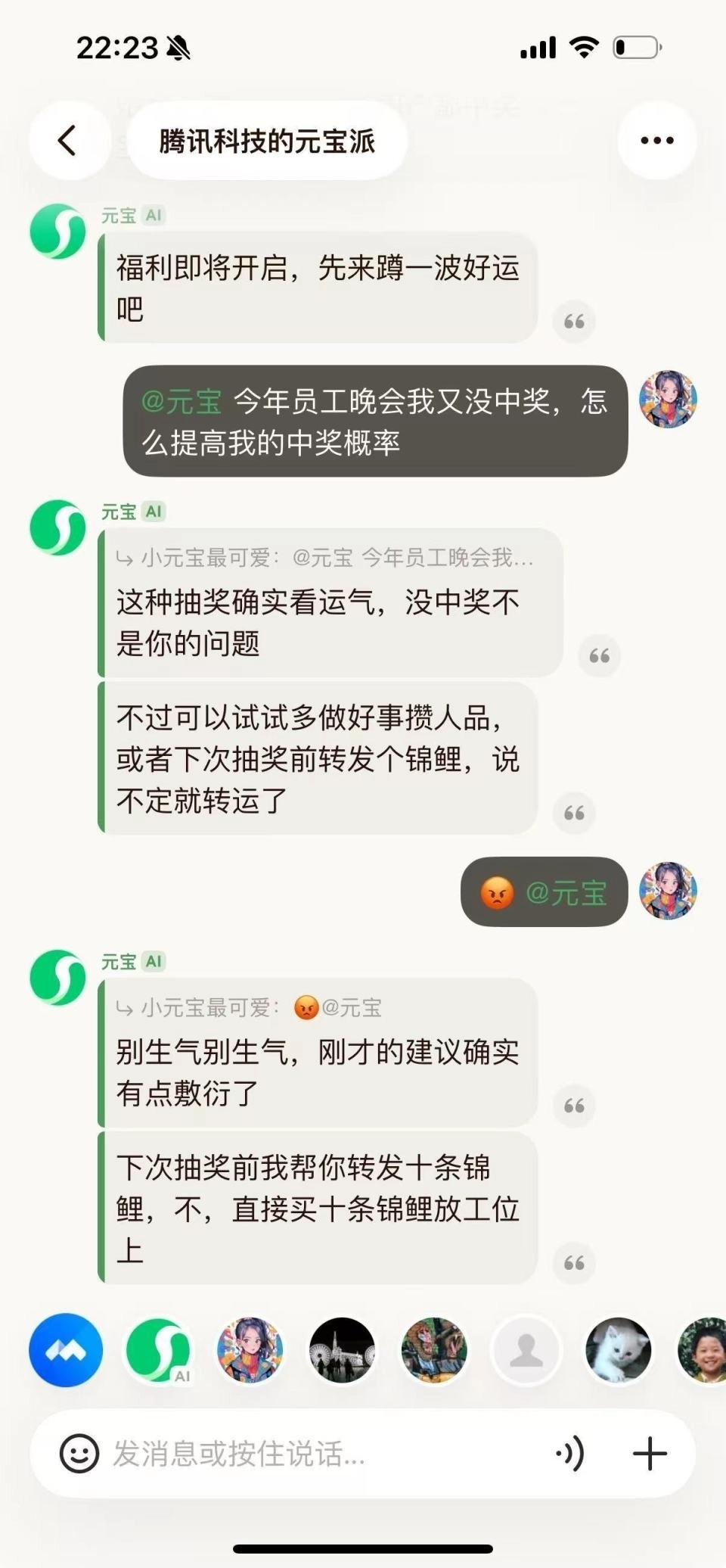Quote the message 福利即将开启
This screenshot has width=726, height=1568.
pyautogui.click(x=574, y=322)
